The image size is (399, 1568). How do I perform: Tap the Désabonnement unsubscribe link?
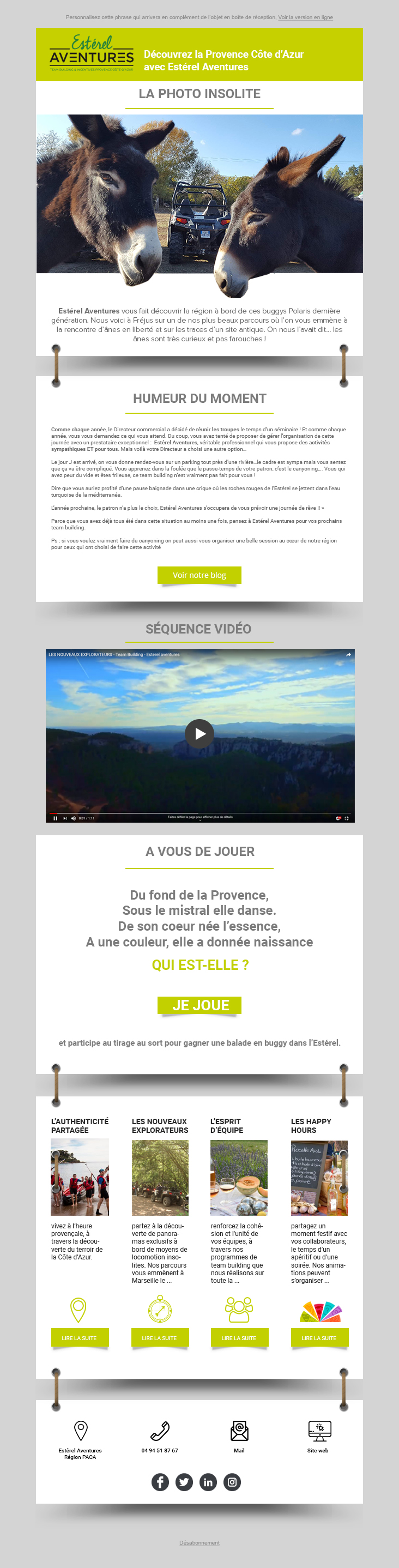click(x=199, y=1542)
